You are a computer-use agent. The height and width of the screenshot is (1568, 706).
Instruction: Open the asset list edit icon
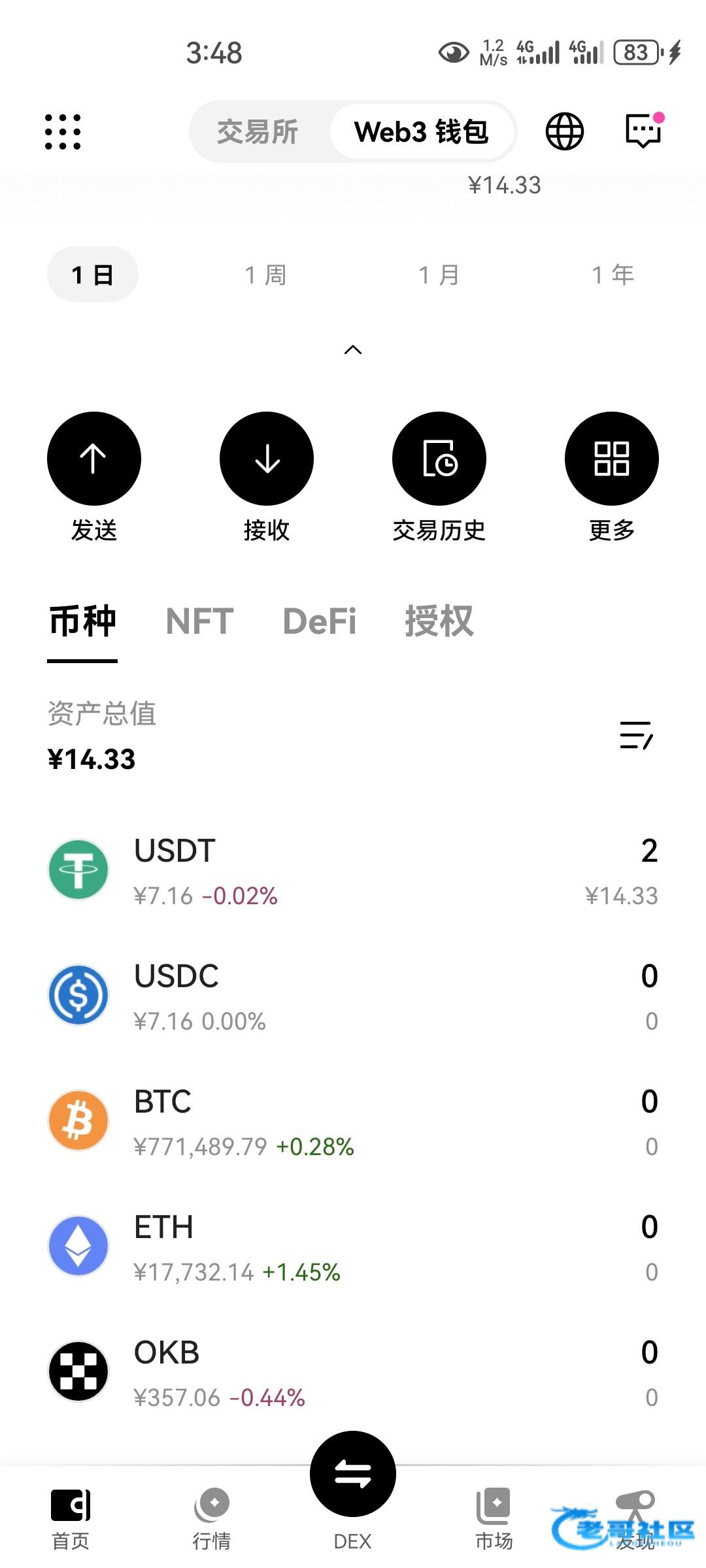(x=636, y=735)
